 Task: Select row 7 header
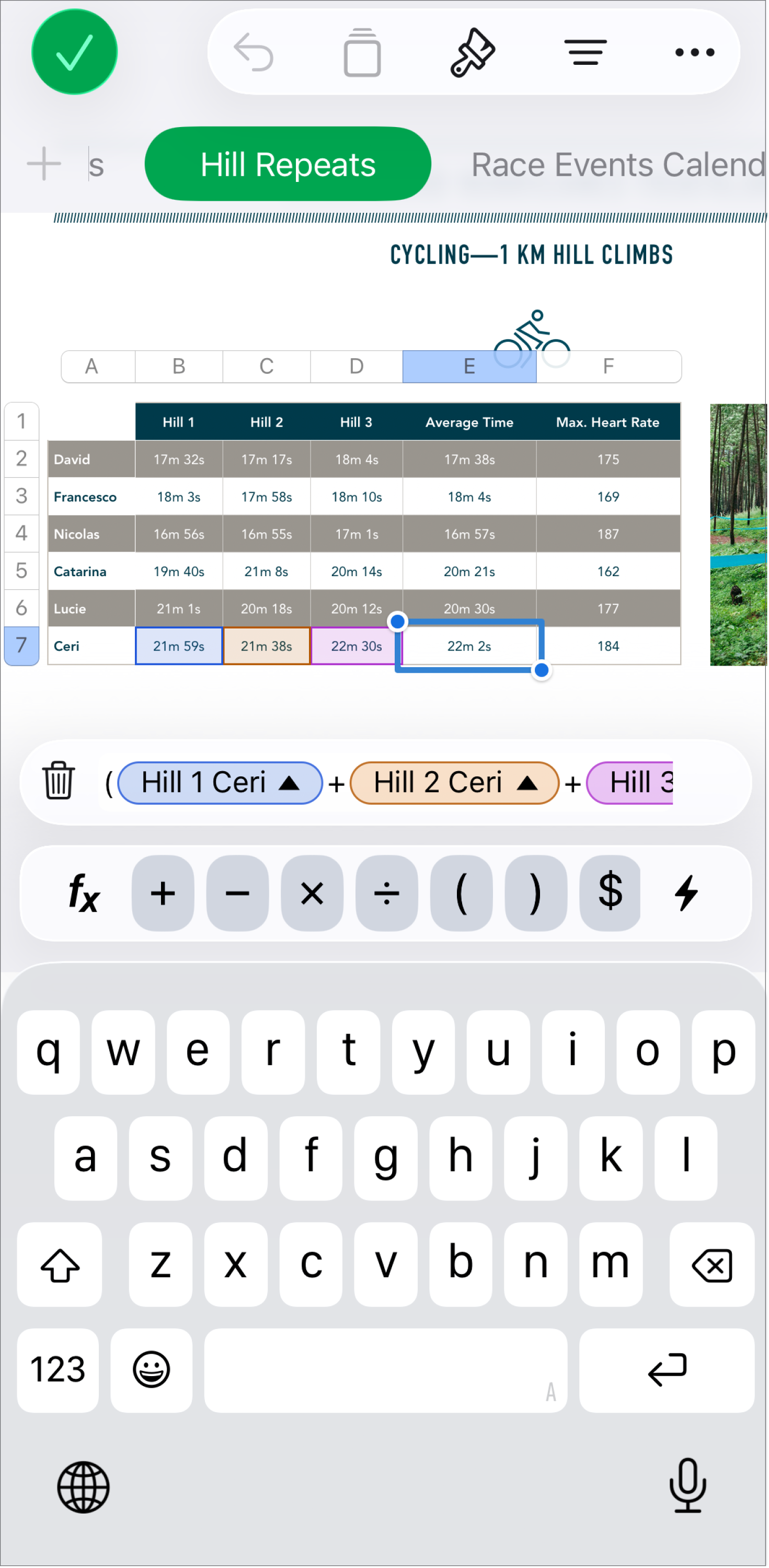pyautogui.click(x=22, y=645)
